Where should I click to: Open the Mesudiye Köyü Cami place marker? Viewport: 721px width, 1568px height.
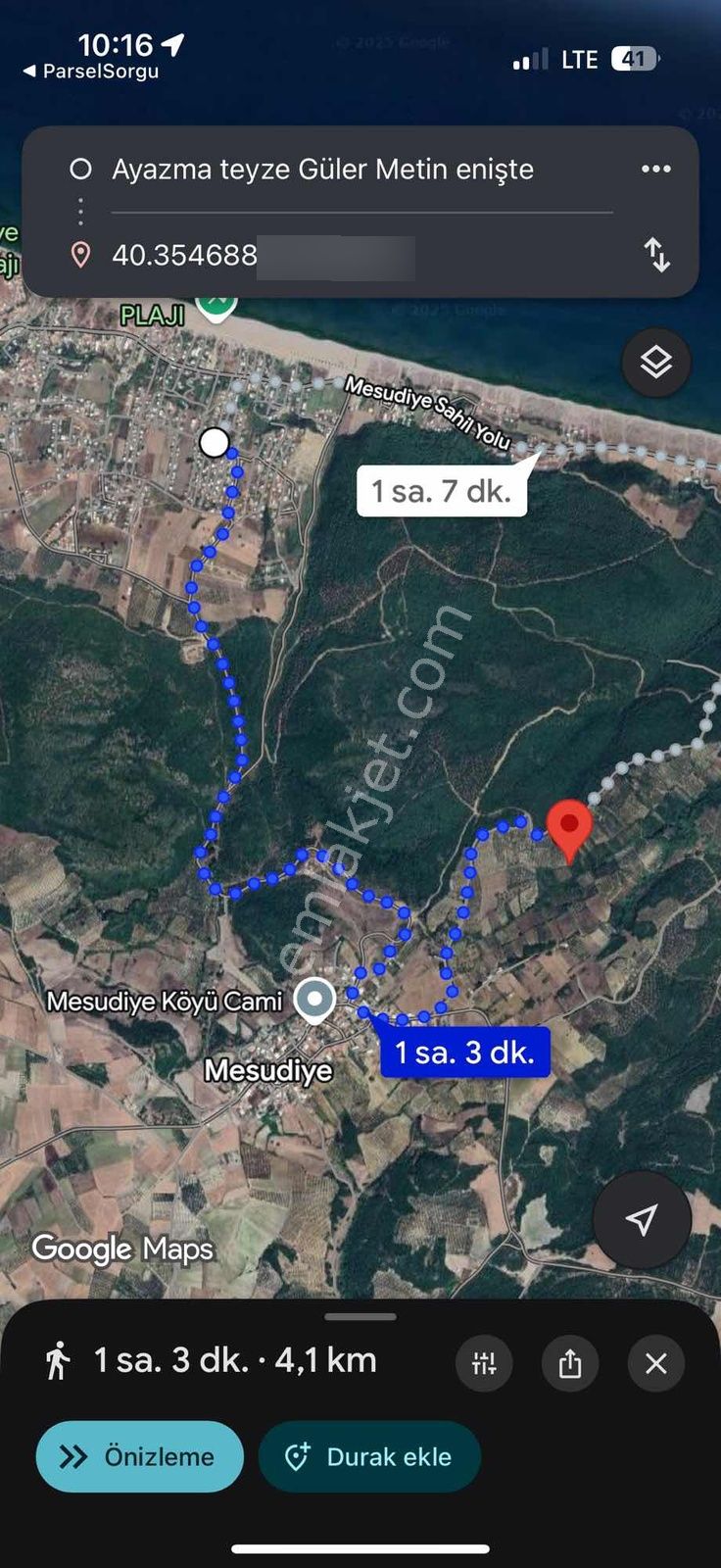(x=314, y=1000)
